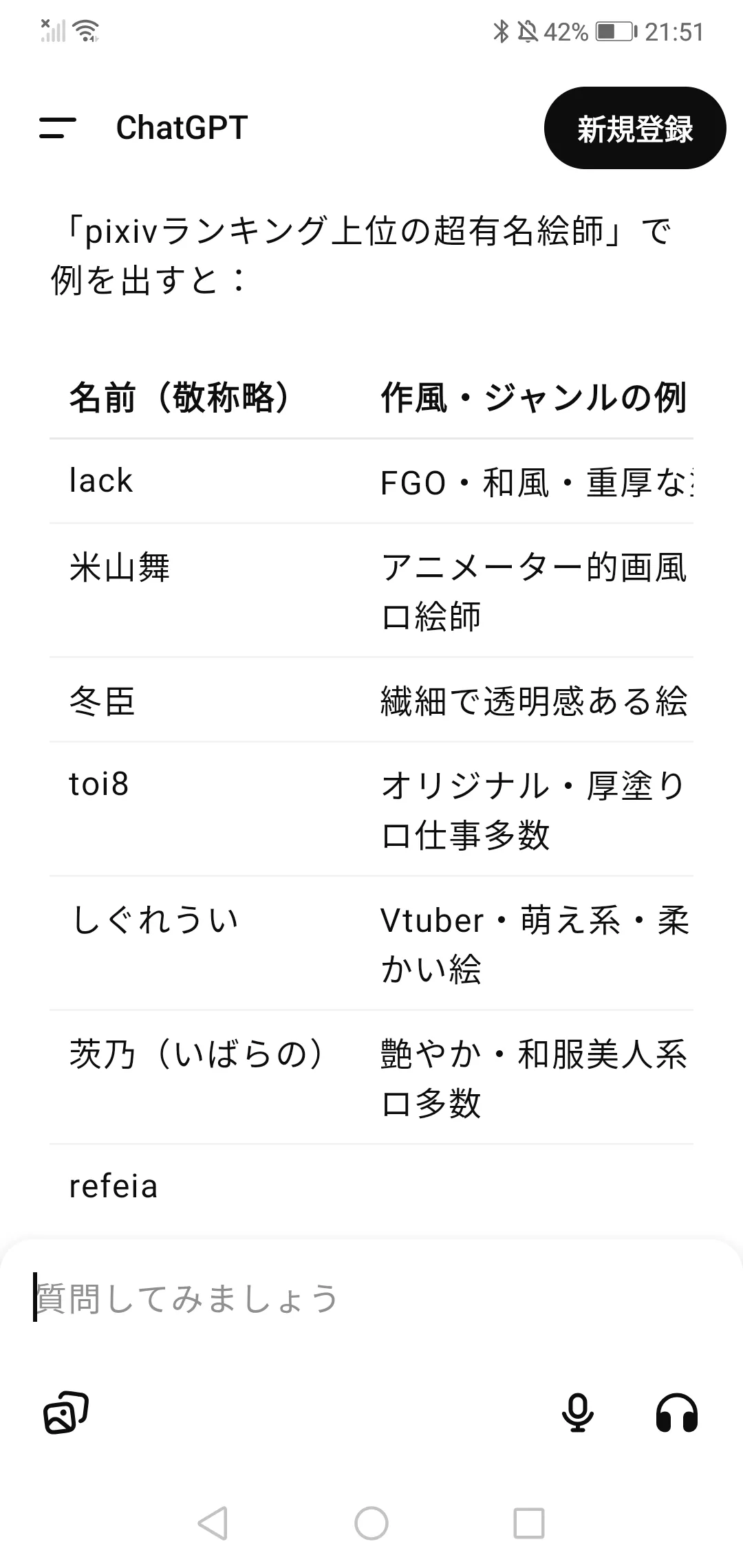Viewport: 743px width, 1568px height.
Task: Start voice dictation with the microphone
Action: tap(578, 1413)
